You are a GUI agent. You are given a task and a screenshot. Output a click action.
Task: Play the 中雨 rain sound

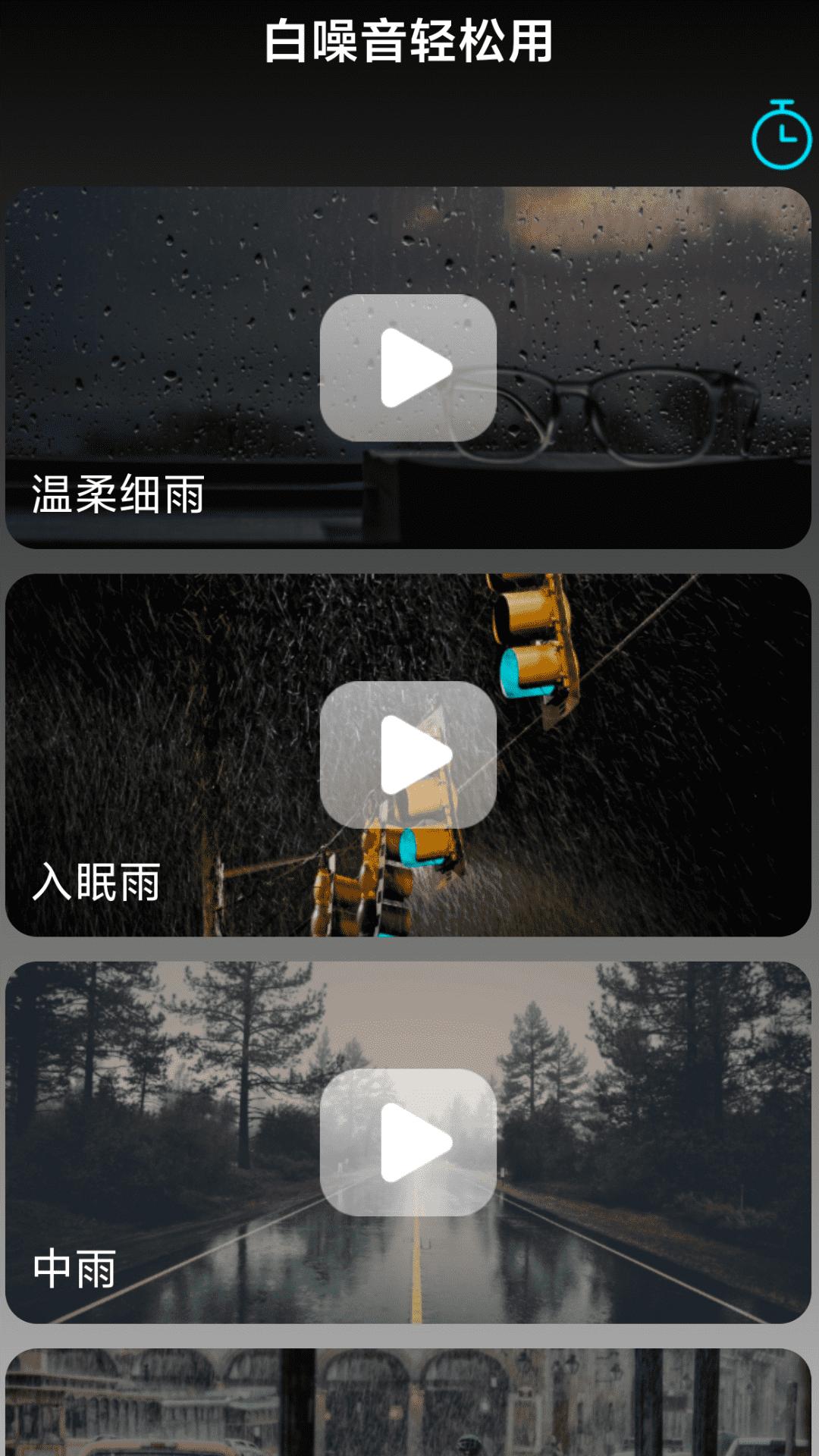click(x=408, y=1142)
